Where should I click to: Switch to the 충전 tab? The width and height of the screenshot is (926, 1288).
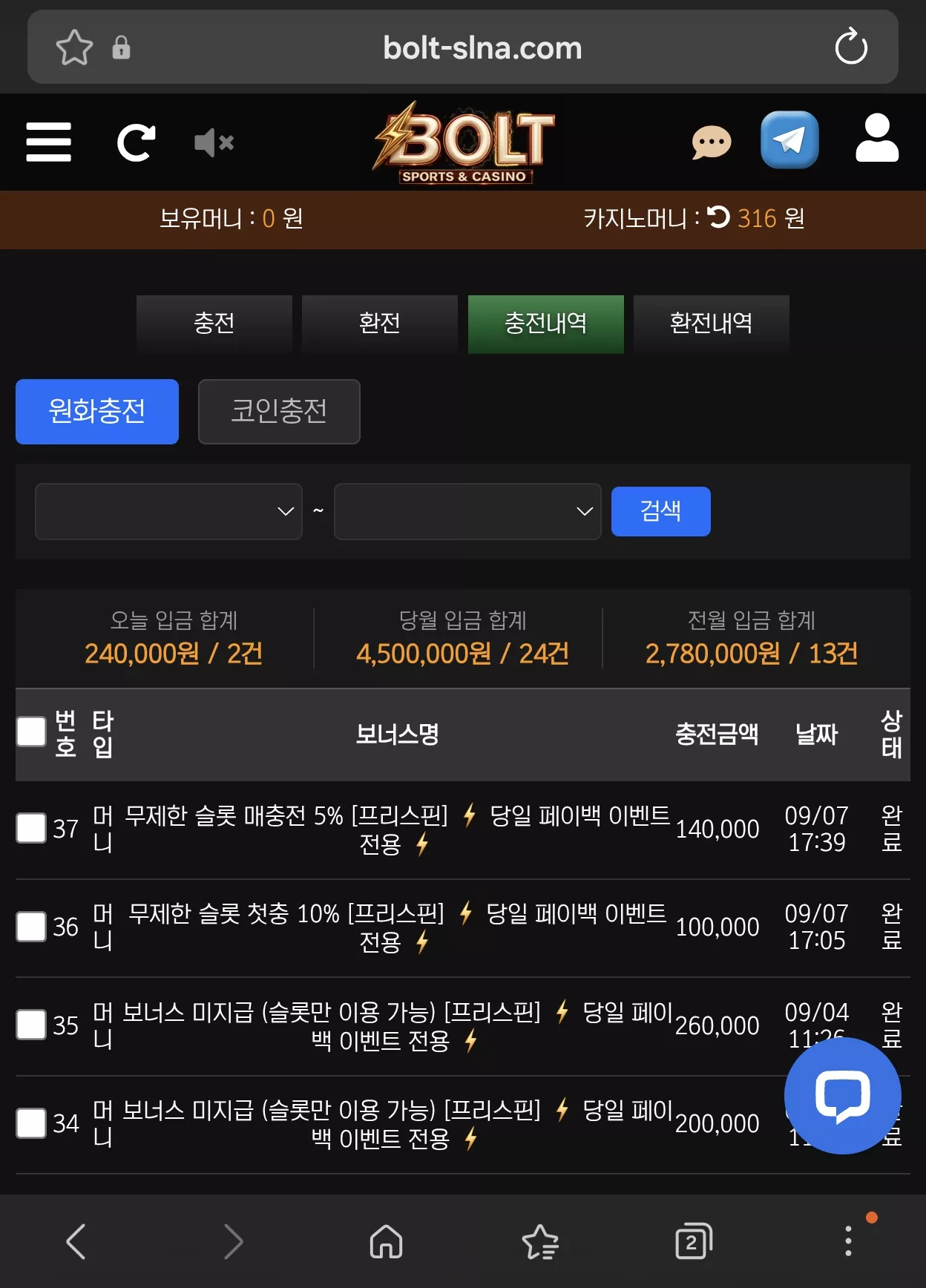214,323
